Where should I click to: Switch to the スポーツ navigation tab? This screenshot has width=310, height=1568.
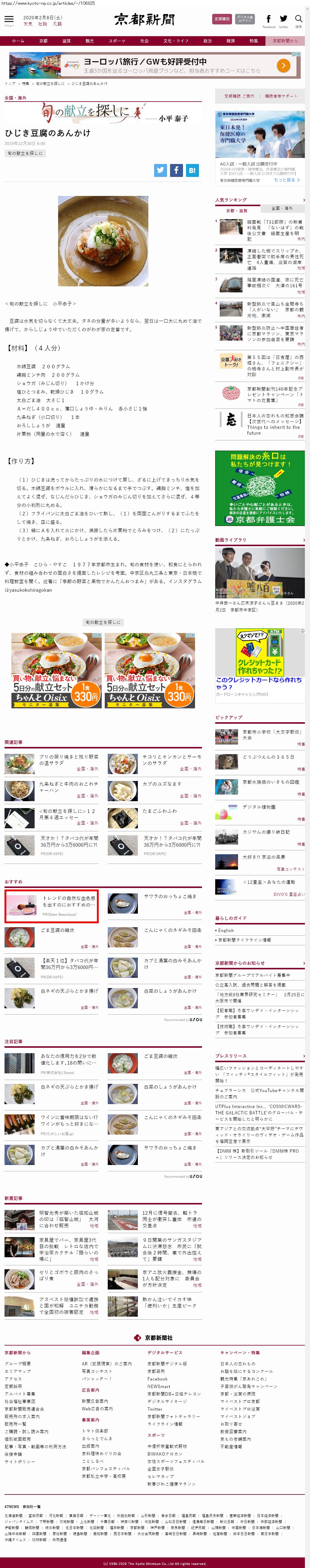117,41
